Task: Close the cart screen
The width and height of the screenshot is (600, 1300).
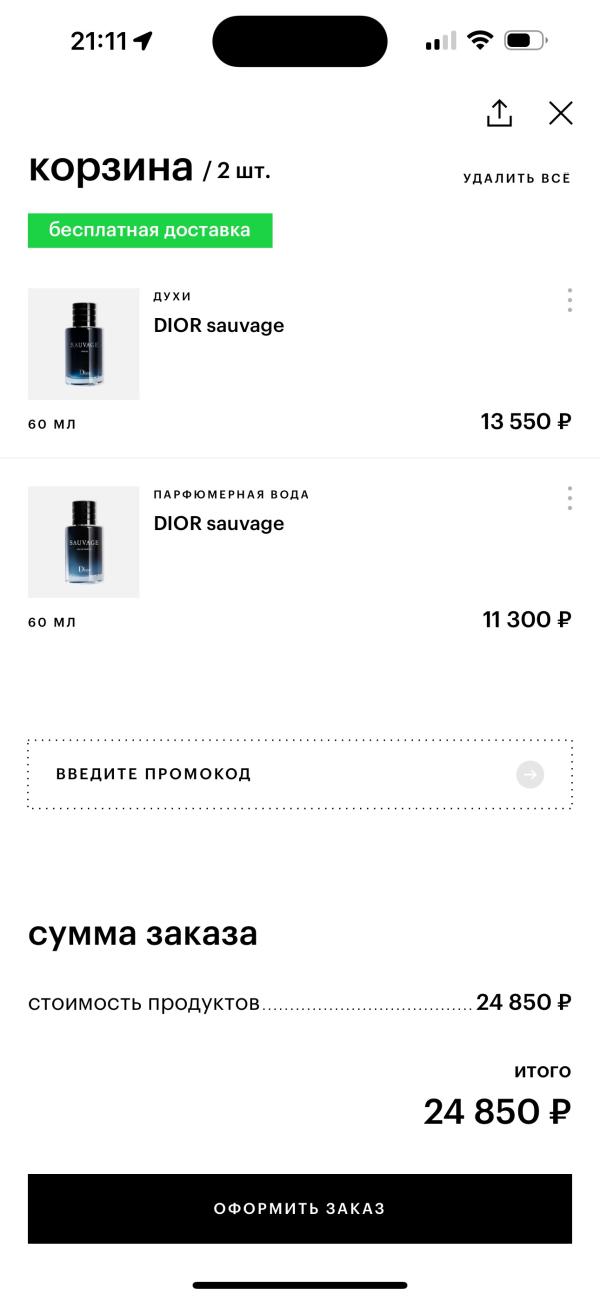Action: (x=561, y=113)
